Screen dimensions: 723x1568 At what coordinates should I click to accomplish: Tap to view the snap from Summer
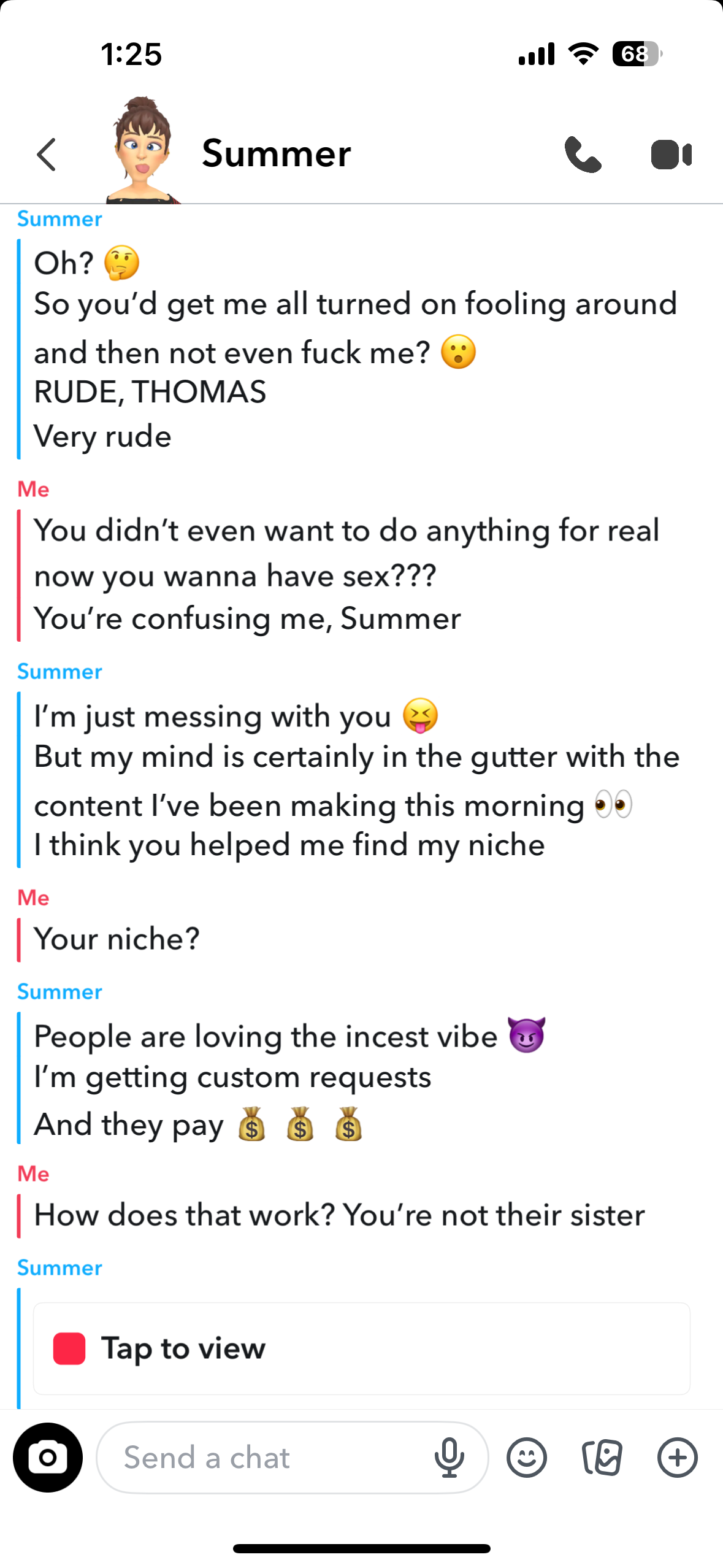click(x=362, y=1348)
